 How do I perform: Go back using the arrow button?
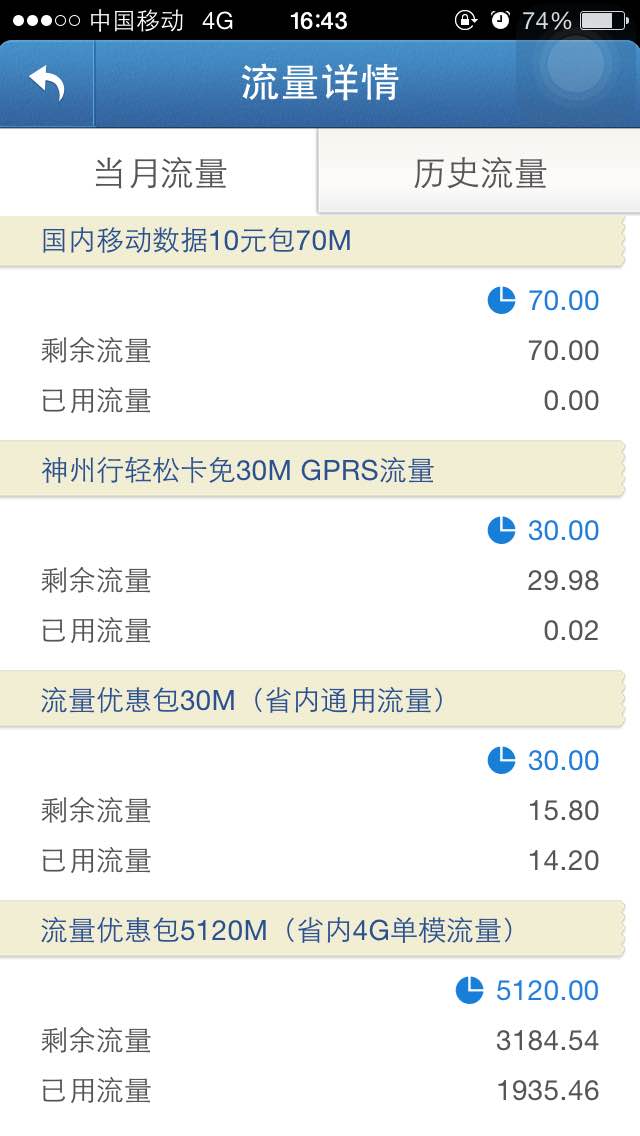tap(47, 83)
